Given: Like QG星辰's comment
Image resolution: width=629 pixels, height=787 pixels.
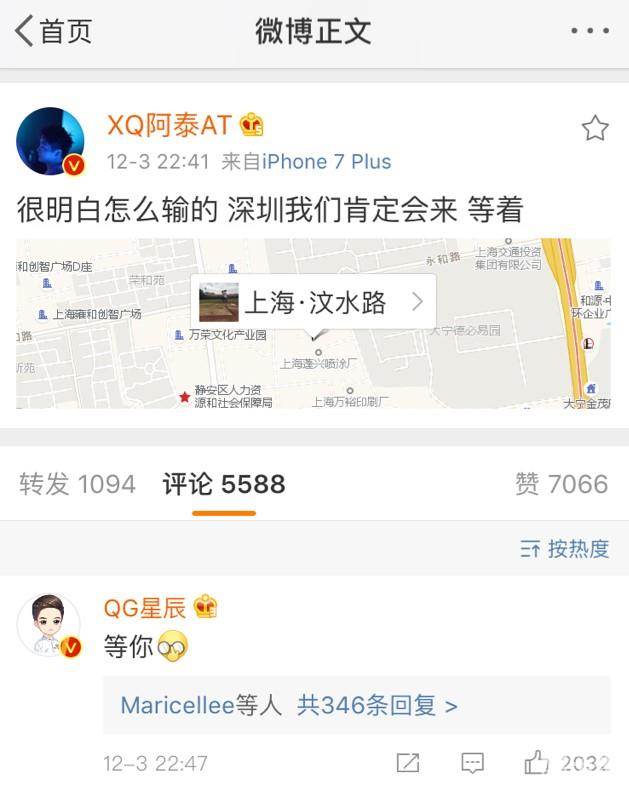Looking at the screenshot, I should coord(538,763).
